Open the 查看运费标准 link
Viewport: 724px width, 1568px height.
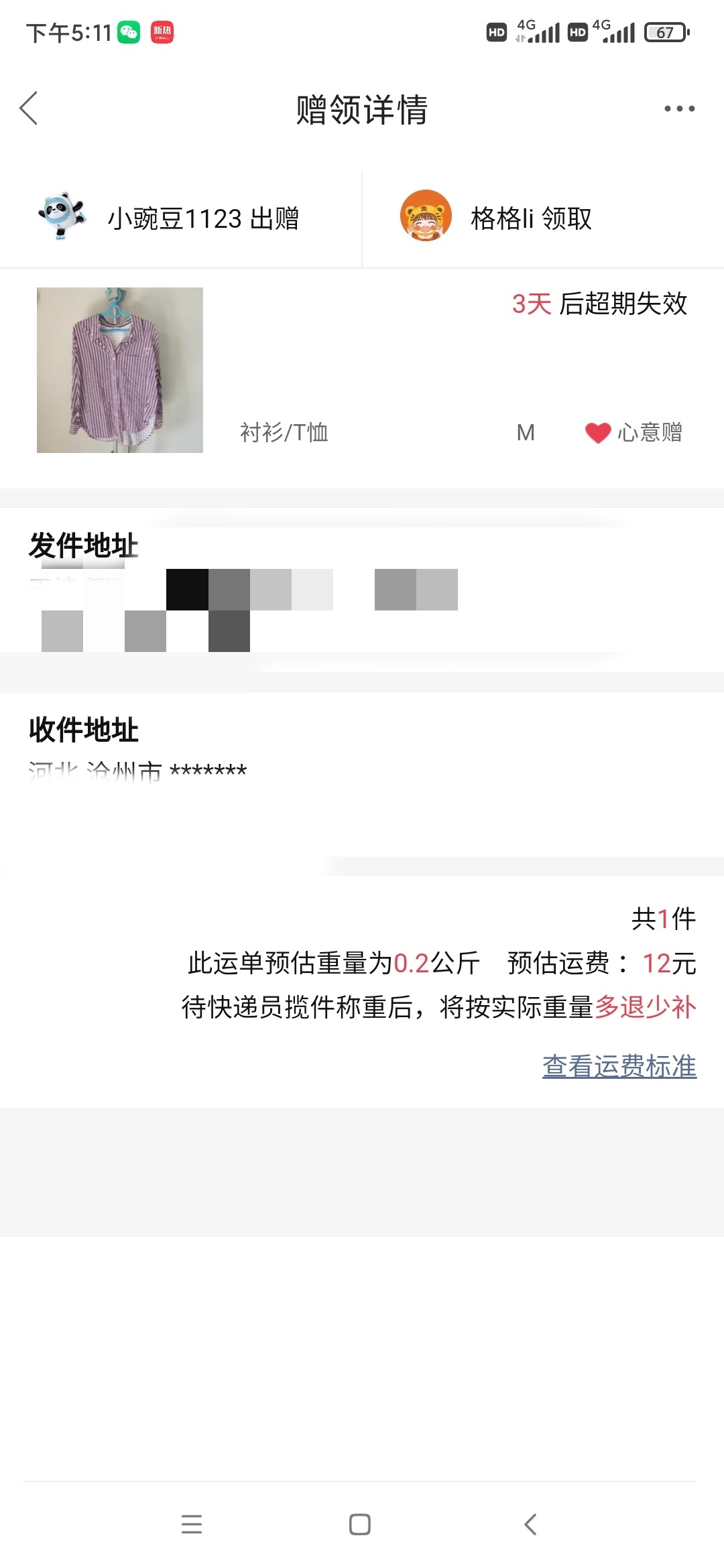pyautogui.click(x=619, y=1065)
